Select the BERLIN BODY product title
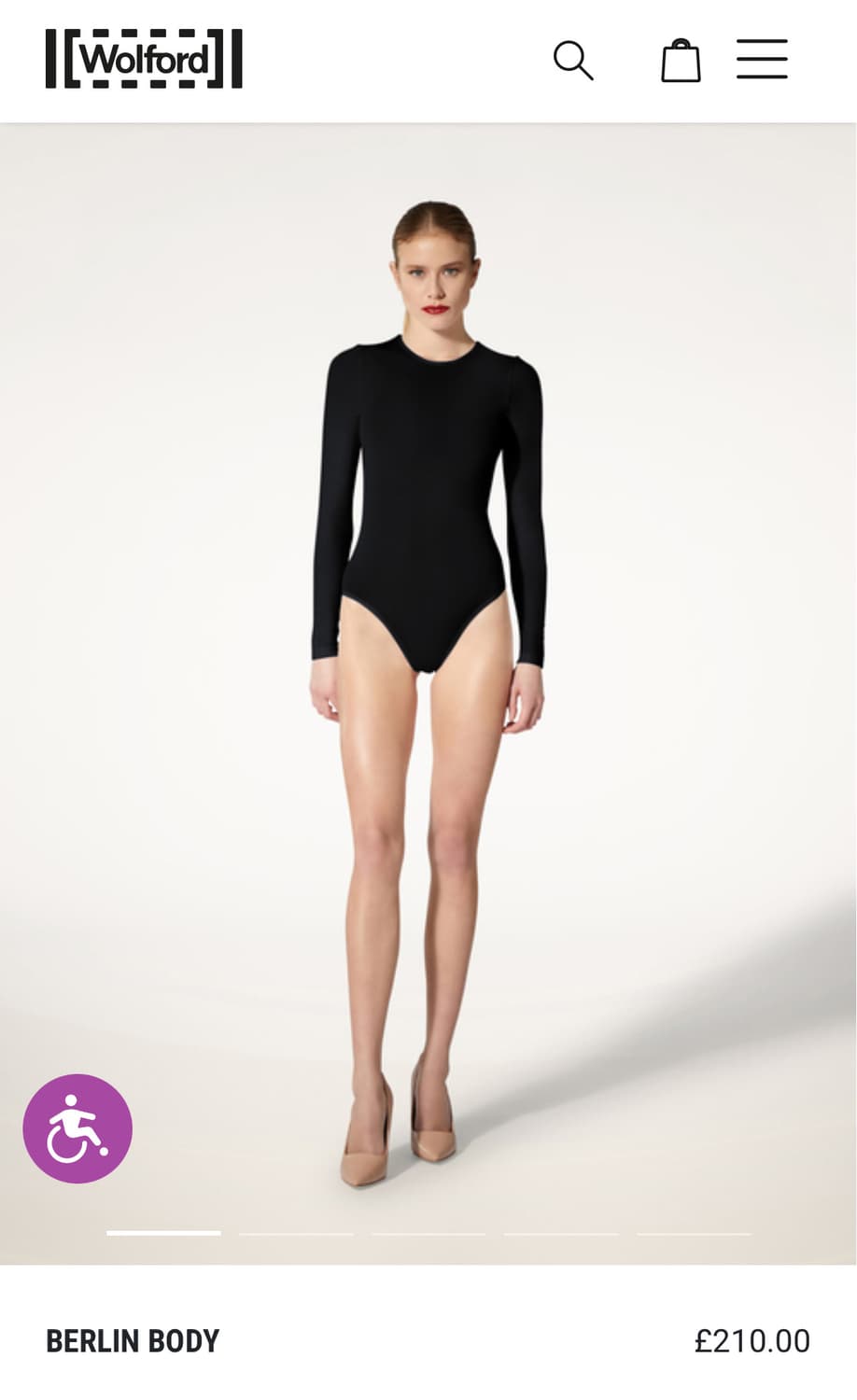 pyautogui.click(x=132, y=1341)
